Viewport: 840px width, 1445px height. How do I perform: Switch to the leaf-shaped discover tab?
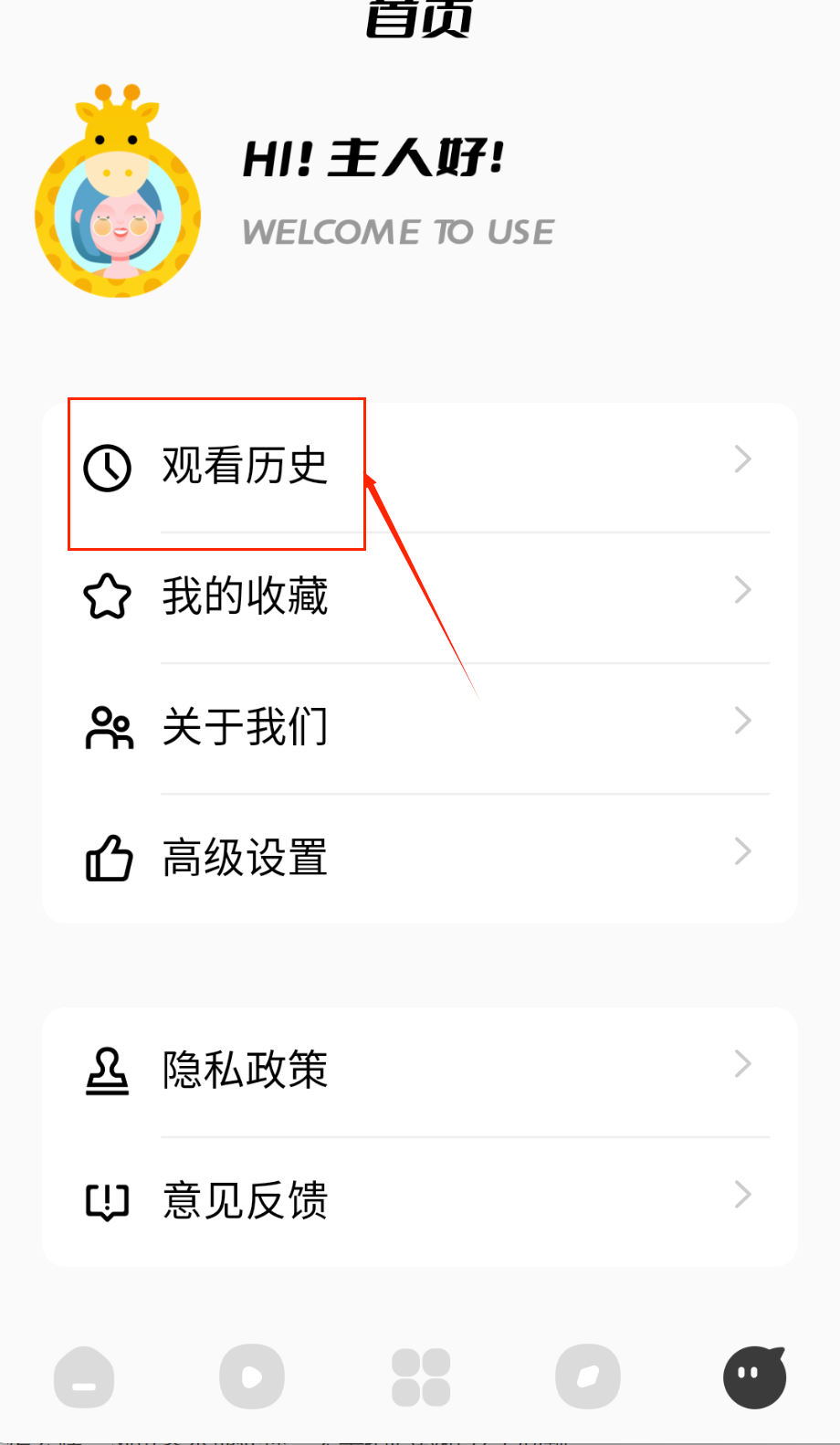click(x=588, y=1376)
